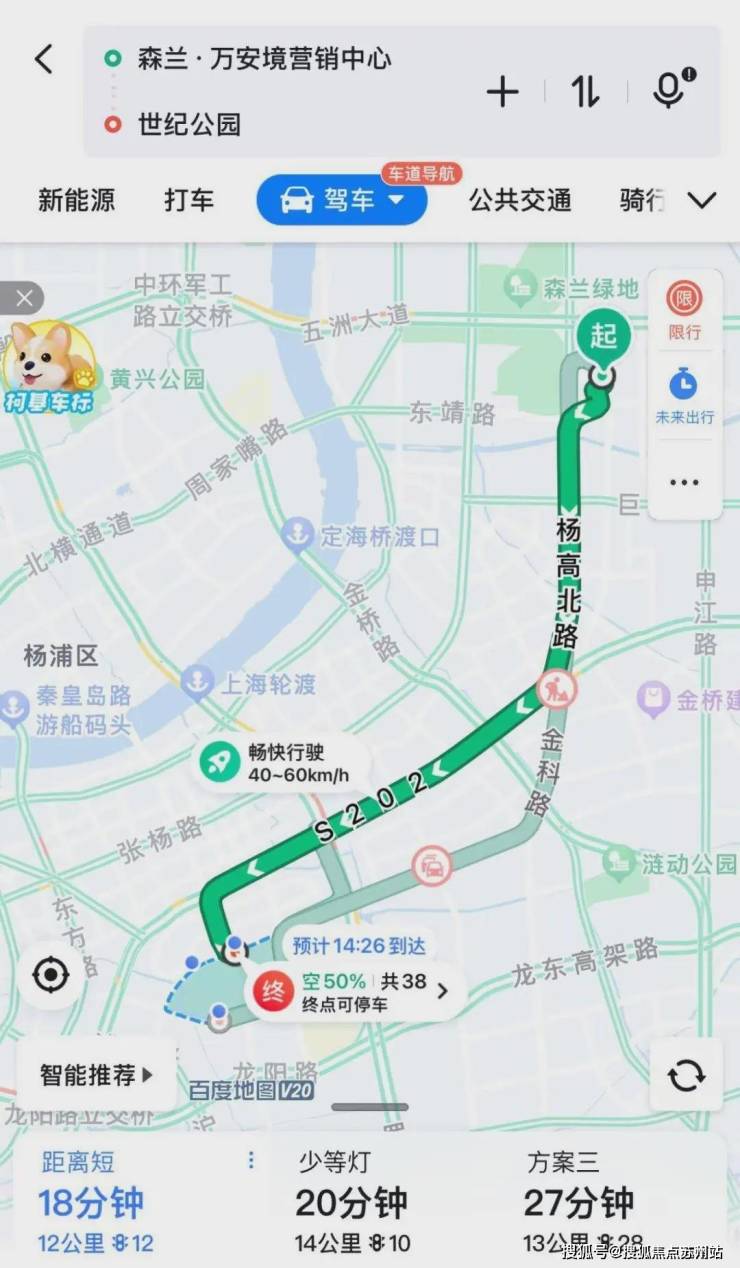
Task: Swap start and destination
Action: coord(585,92)
